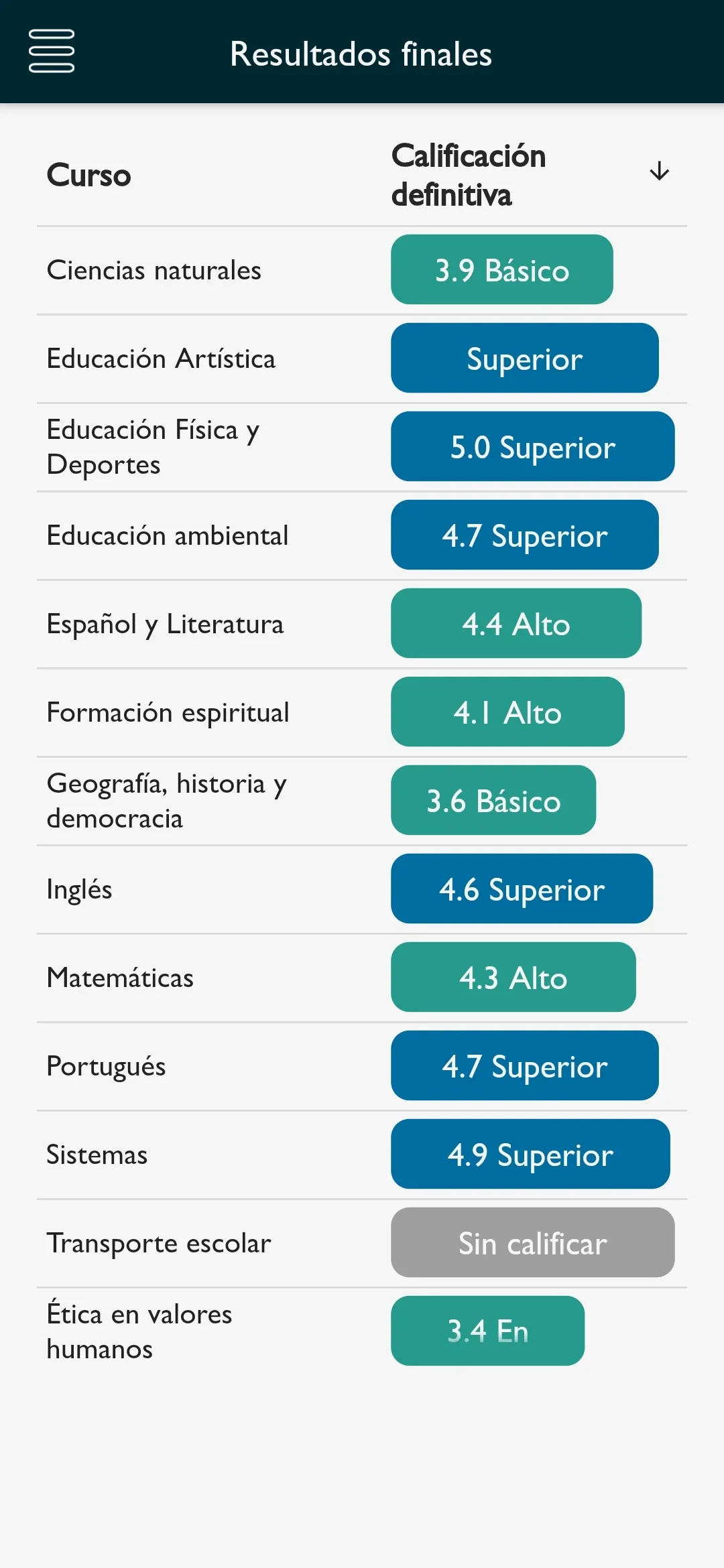Open the 5.0 Superior grade for Educación Física
The height and width of the screenshot is (1568, 724).
532,447
